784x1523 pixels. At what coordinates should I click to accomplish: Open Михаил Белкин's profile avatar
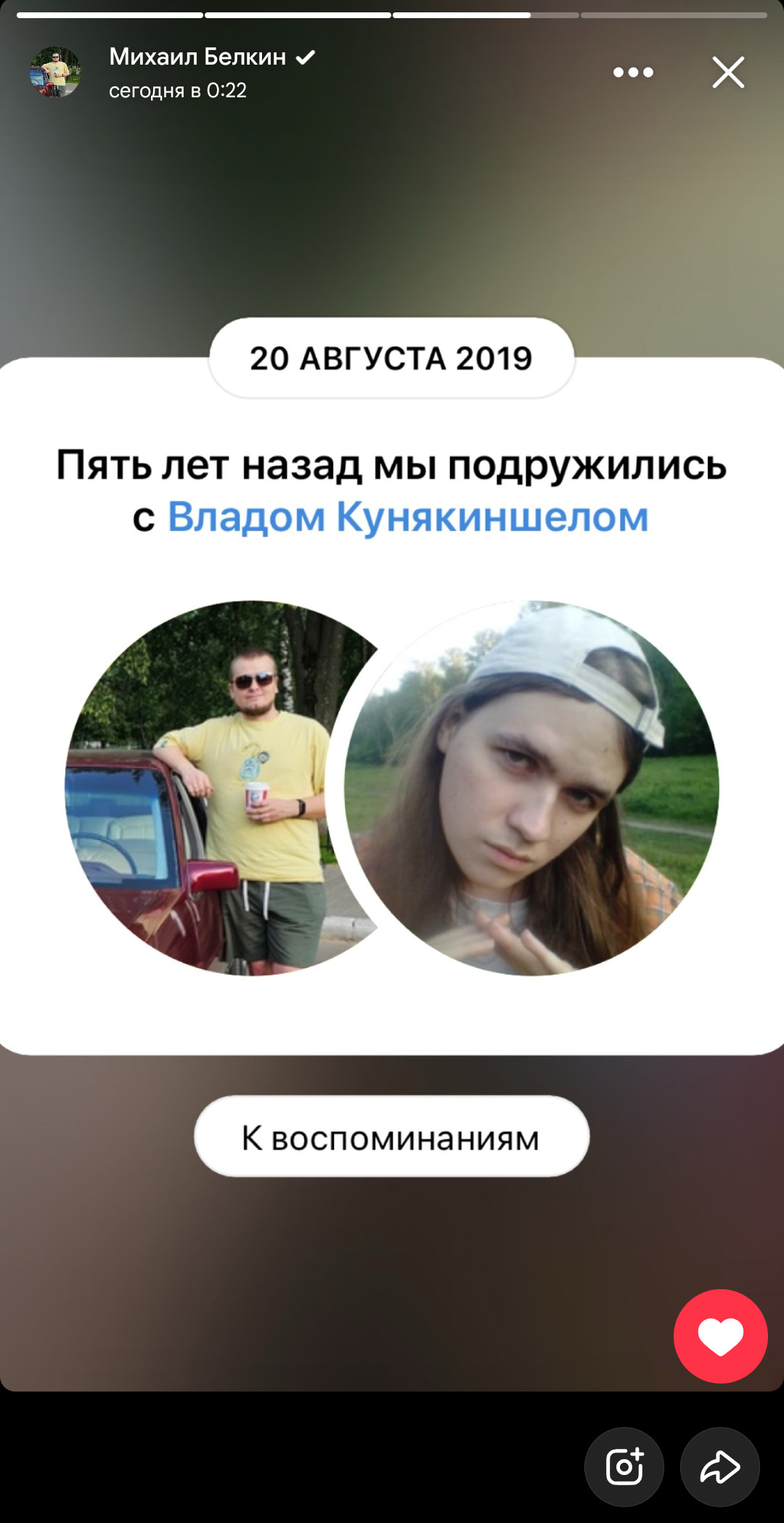pos(55,72)
